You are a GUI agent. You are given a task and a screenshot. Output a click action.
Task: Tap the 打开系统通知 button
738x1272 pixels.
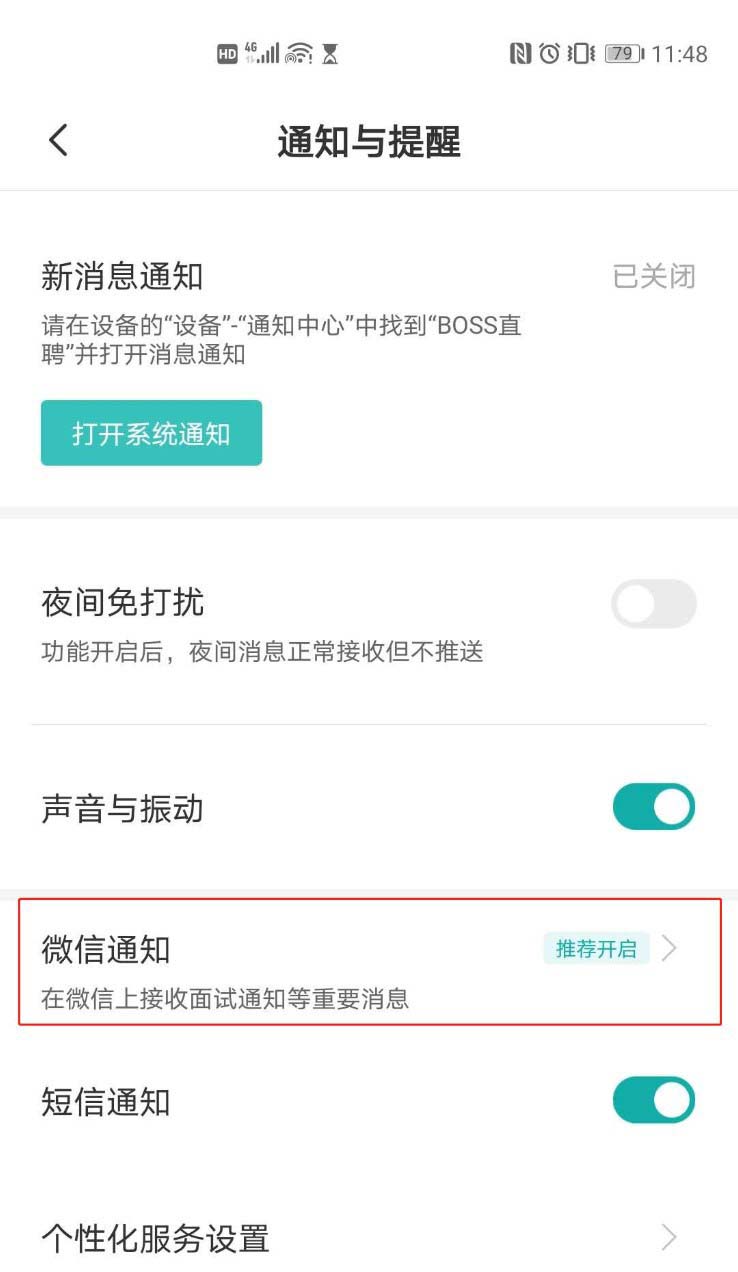pyautogui.click(x=151, y=433)
